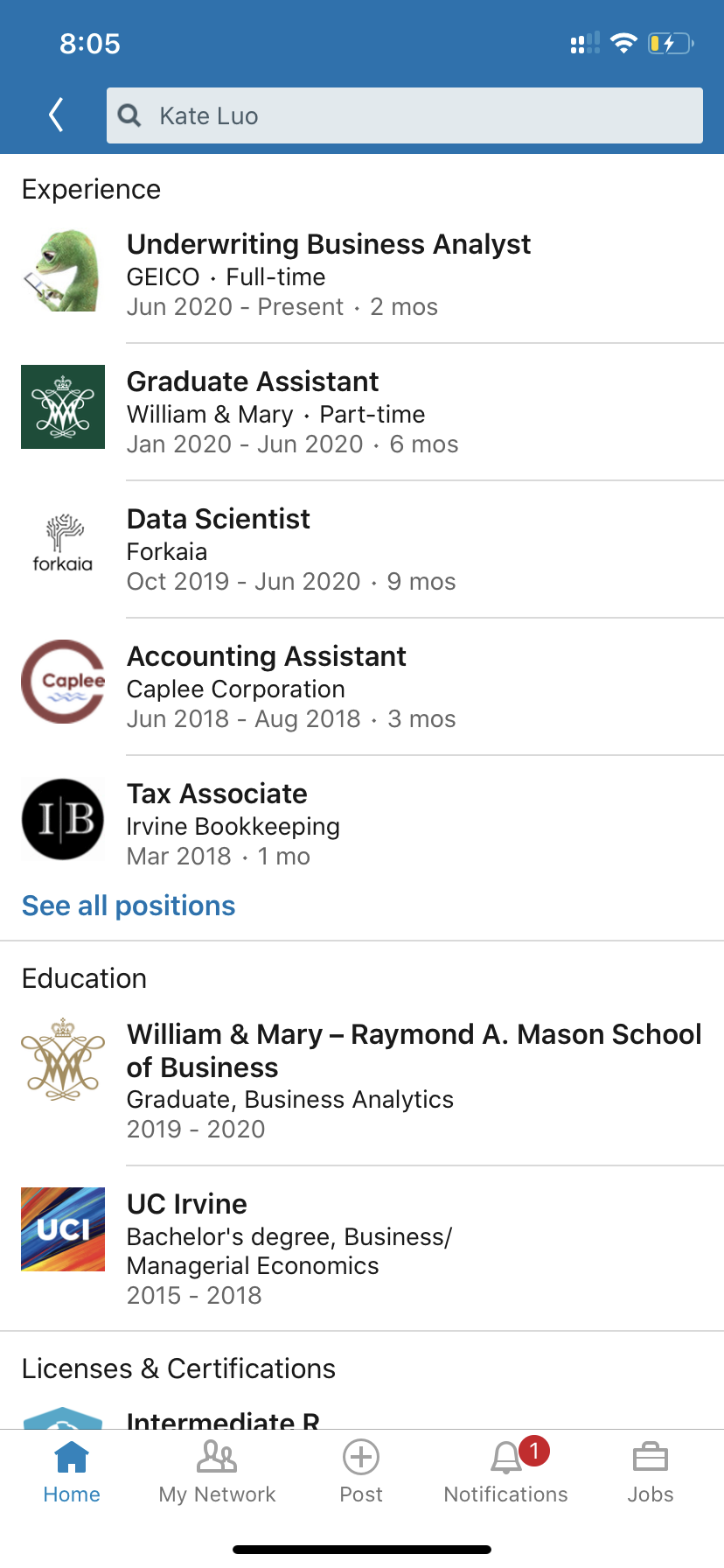Go to the Jobs tab
This screenshot has width=724, height=1568.
(650, 1472)
